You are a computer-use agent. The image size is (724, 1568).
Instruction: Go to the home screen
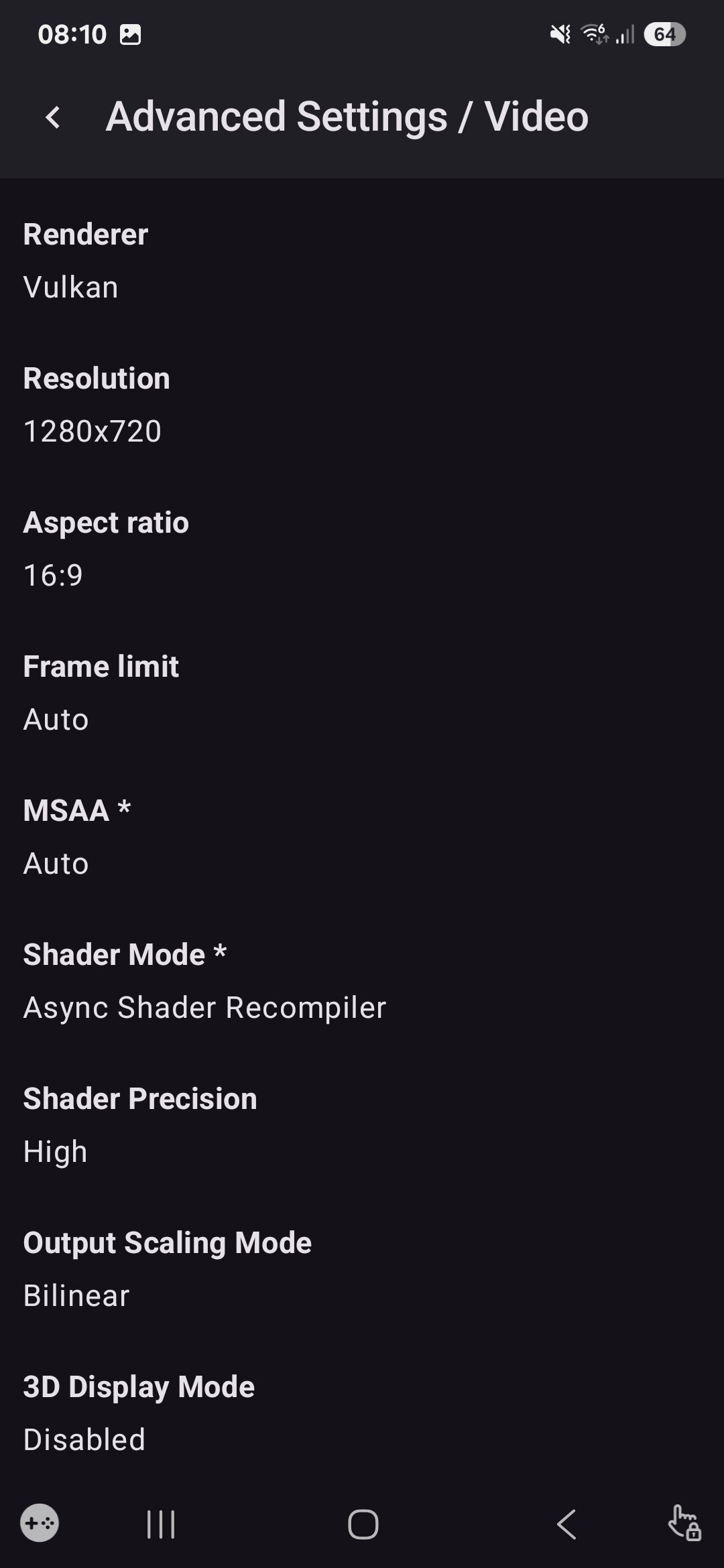tap(363, 1524)
